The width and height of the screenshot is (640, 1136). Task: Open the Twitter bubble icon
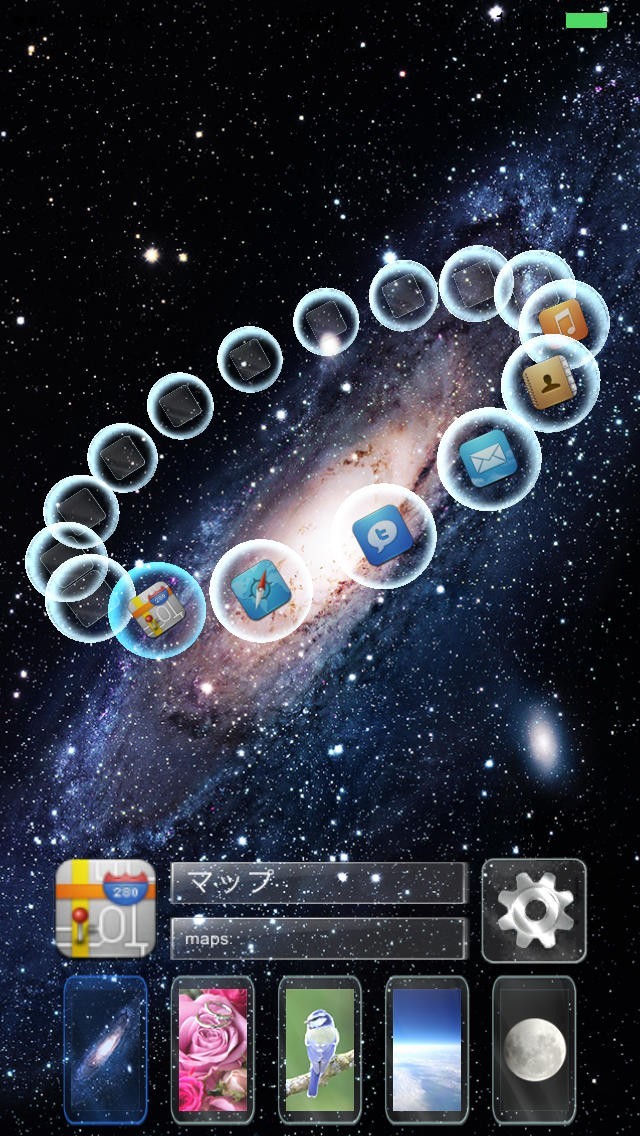pyautogui.click(x=383, y=535)
